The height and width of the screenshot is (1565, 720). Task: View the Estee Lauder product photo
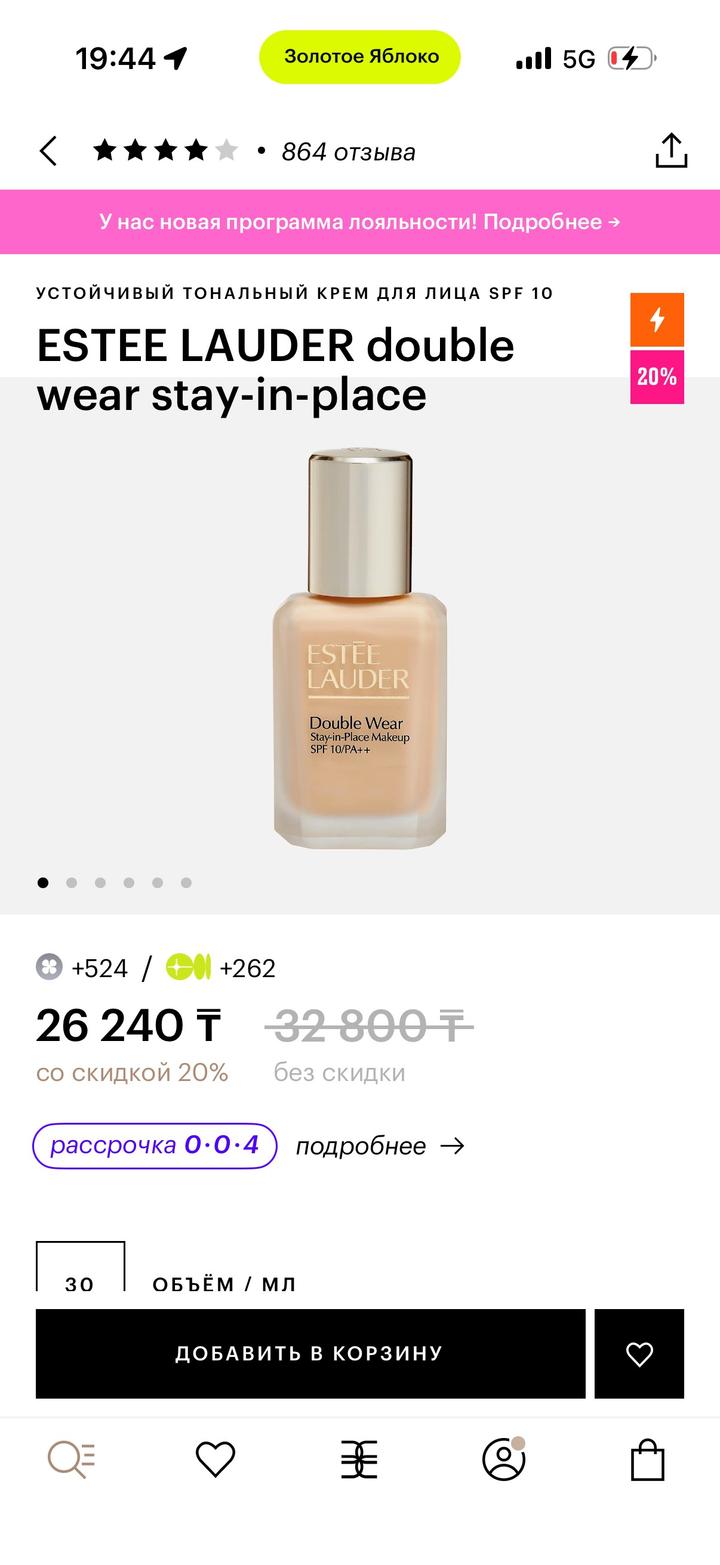[360, 650]
